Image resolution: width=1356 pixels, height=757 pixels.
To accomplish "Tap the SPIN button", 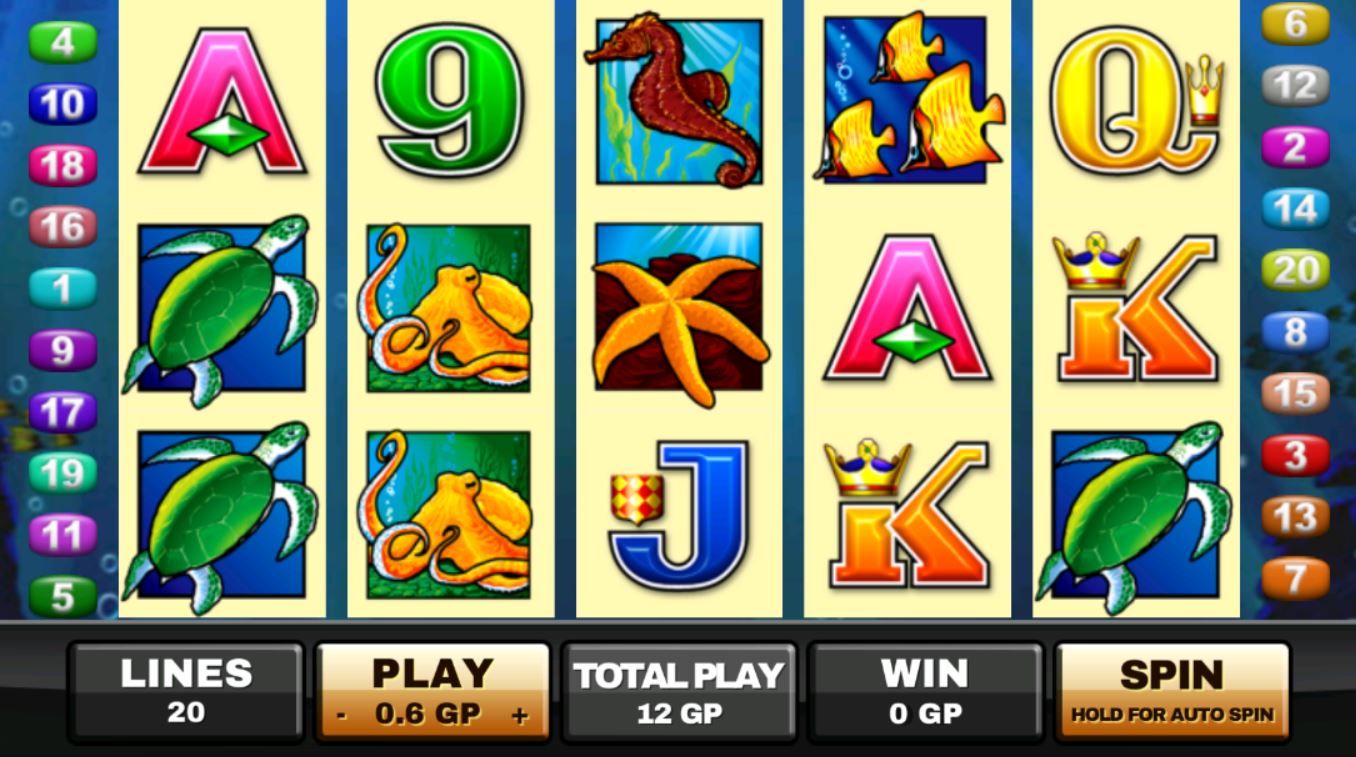I will (1172, 690).
